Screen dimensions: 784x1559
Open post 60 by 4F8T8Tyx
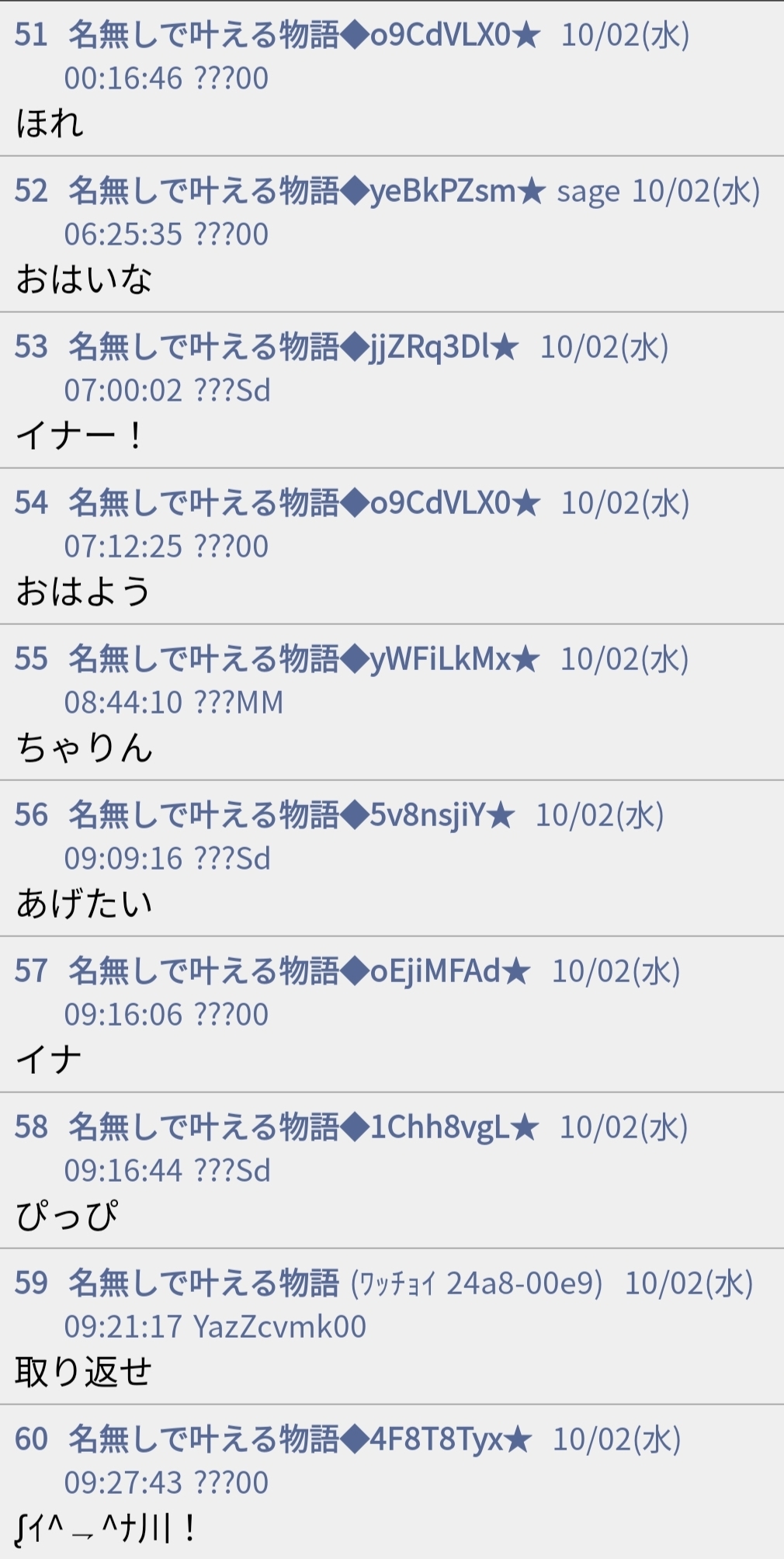tap(392, 1482)
